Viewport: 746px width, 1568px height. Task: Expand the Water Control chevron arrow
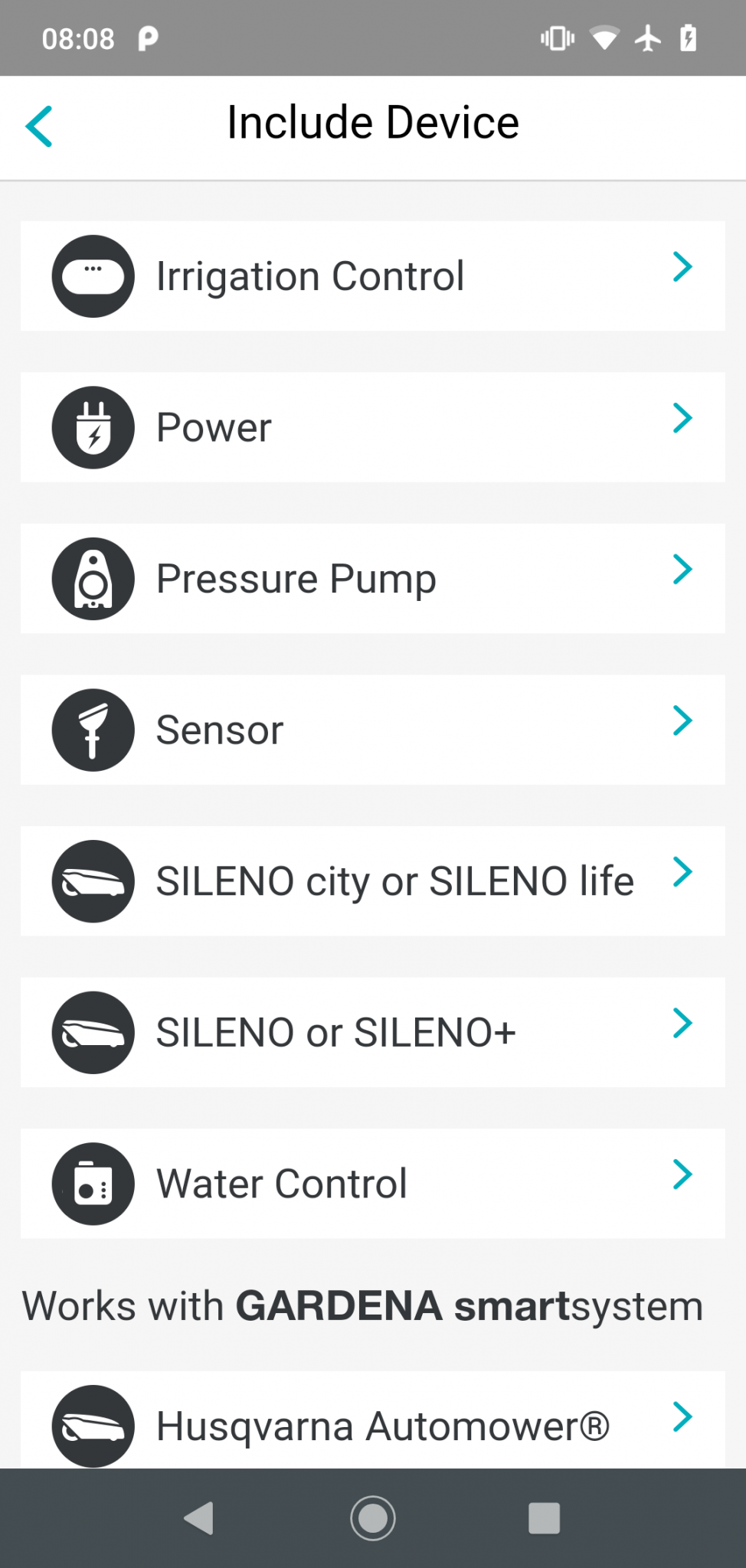[x=682, y=1174]
